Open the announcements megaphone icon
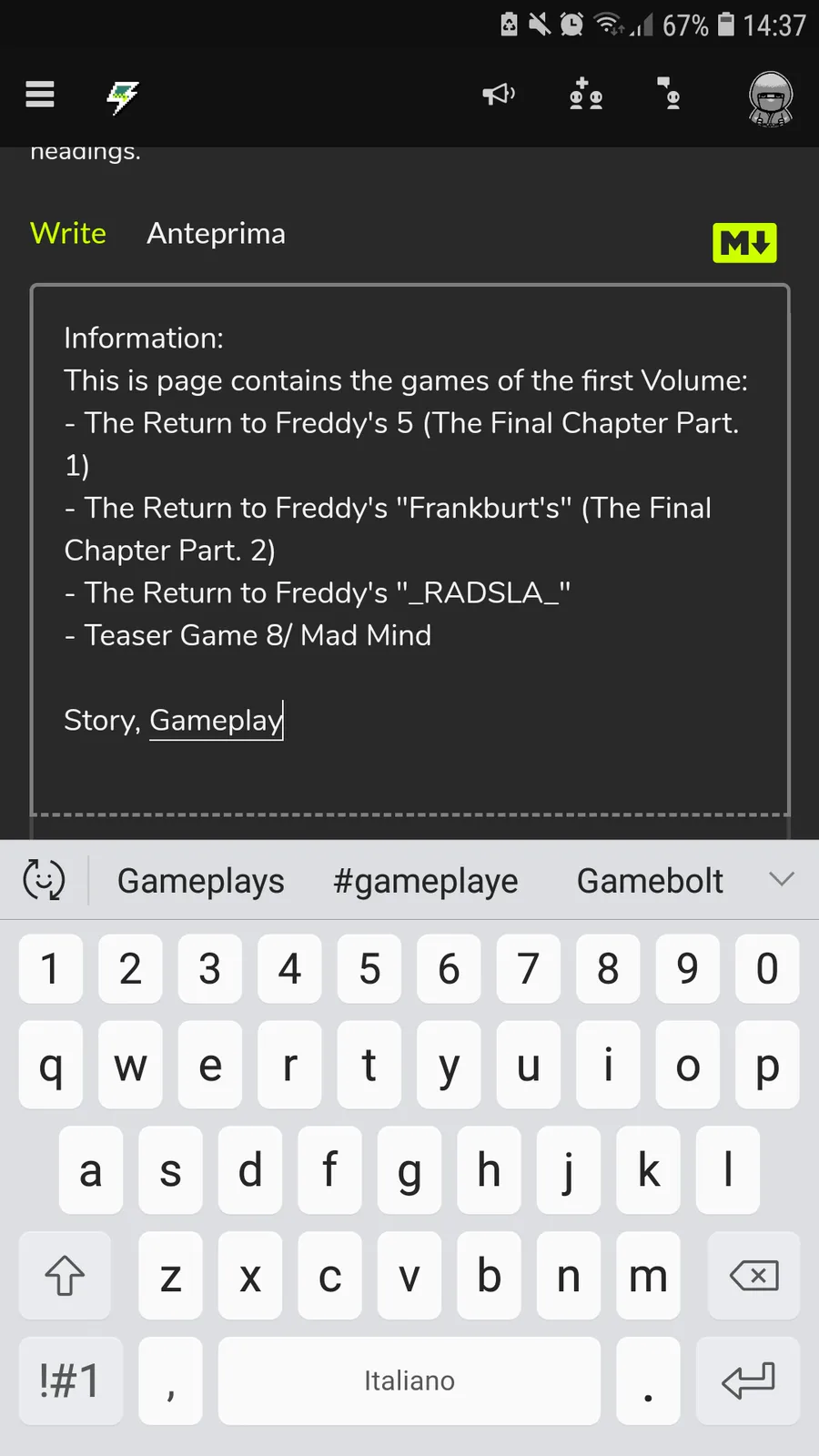This screenshot has height=1456, width=819. coord(499,94)
